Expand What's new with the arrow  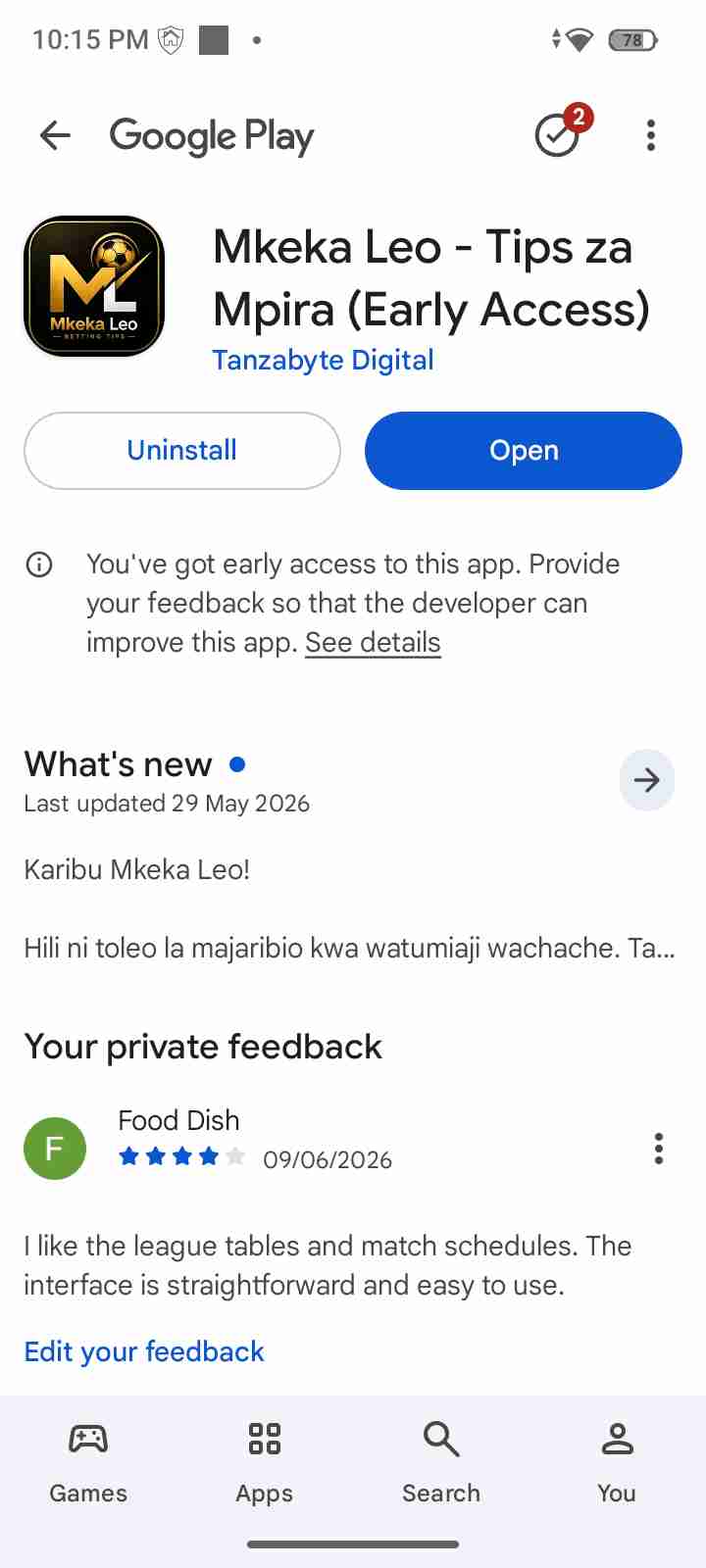point(646,780)
